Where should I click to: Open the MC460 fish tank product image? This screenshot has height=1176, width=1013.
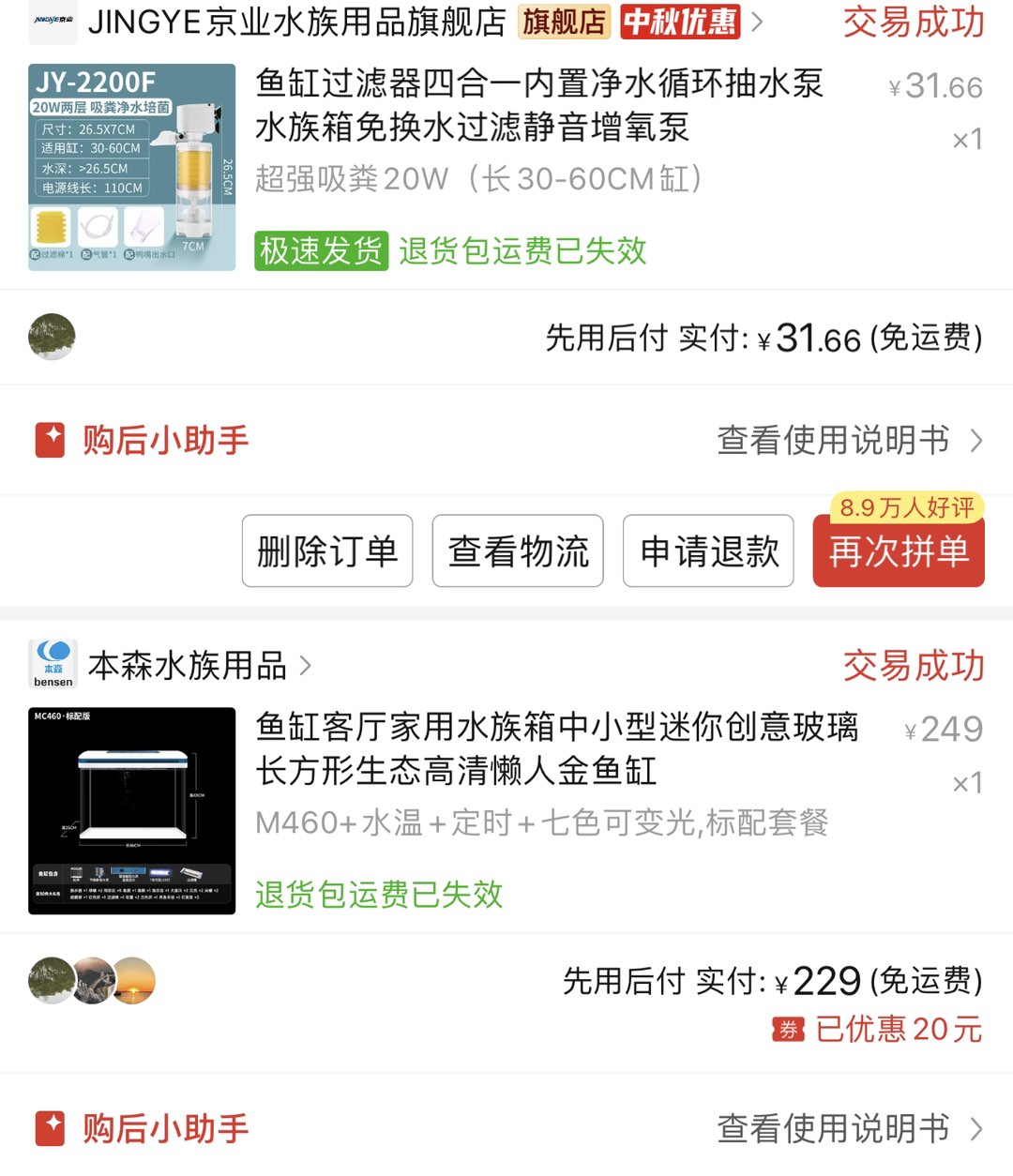tap(132, 810)
